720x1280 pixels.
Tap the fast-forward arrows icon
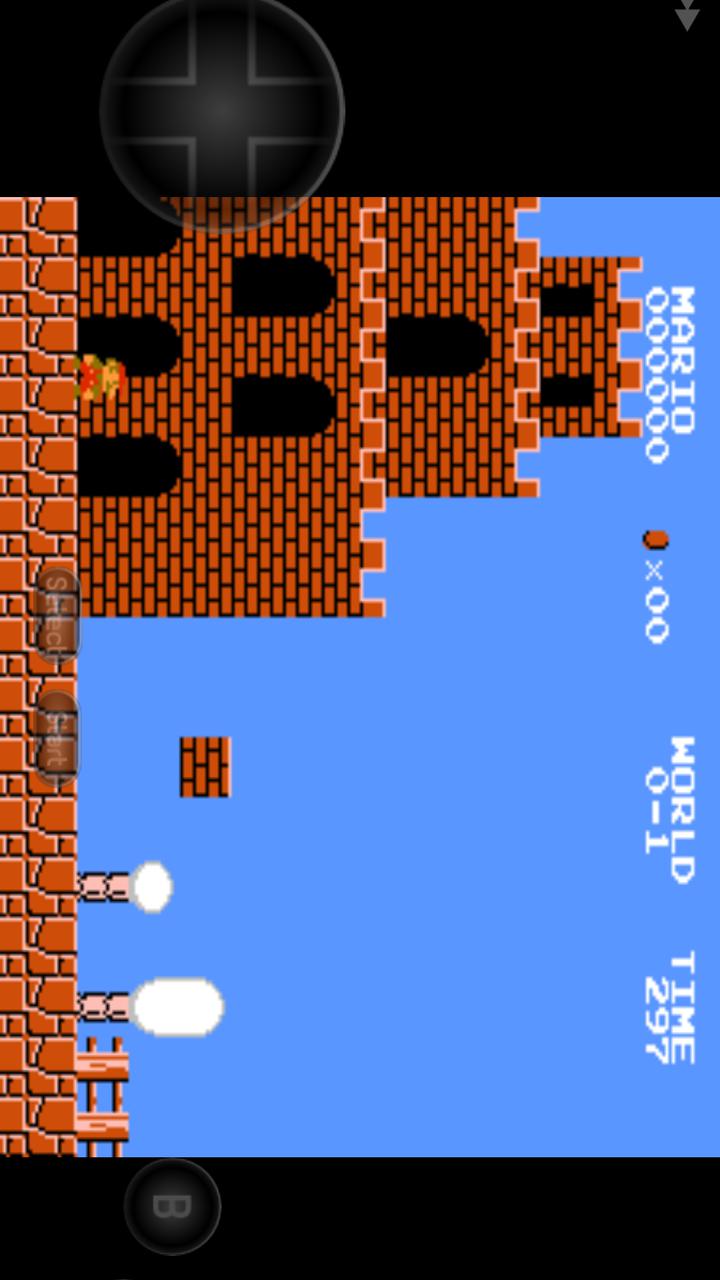coord(687,15)
